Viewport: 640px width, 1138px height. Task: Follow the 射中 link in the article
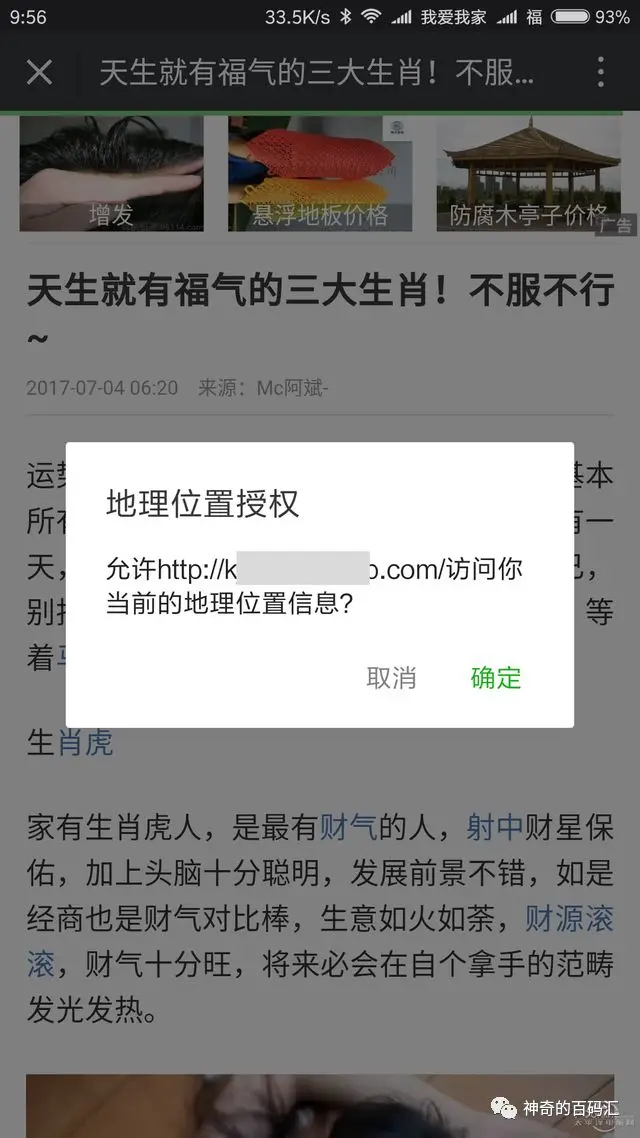coord(494,826)
